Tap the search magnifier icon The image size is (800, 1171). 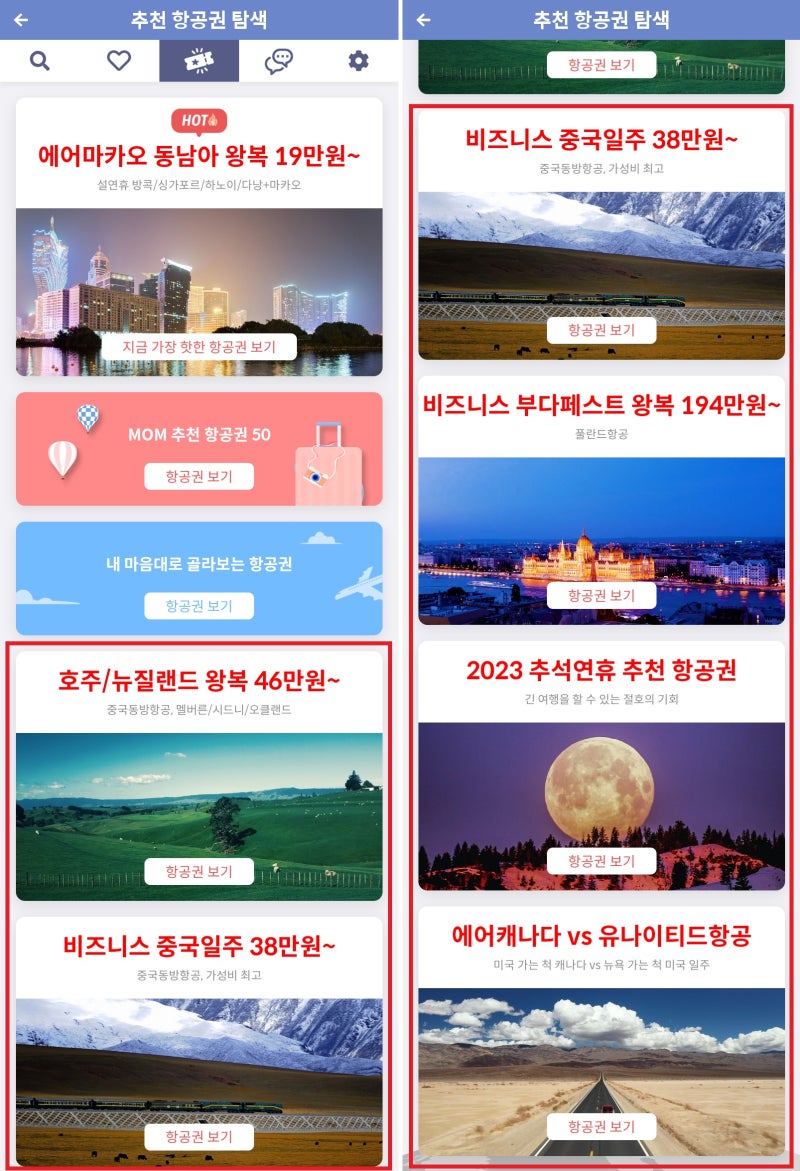click(x=40, y=61)
